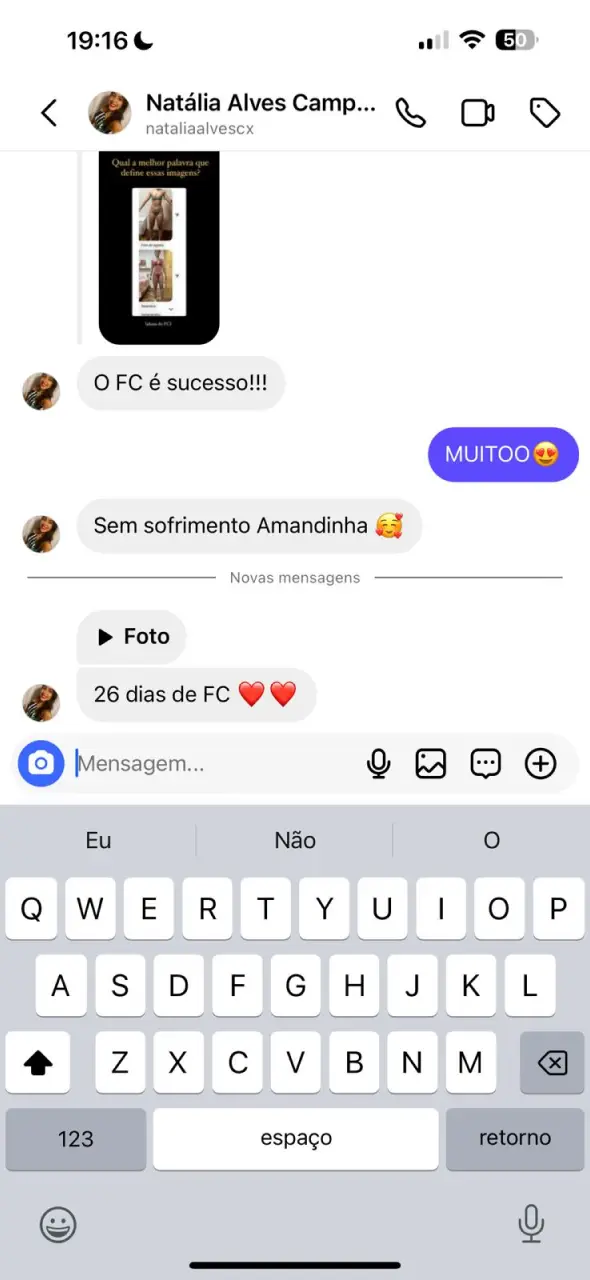590x1280 pixels.
Task: Open the camera from message bar
Action: 41,764
